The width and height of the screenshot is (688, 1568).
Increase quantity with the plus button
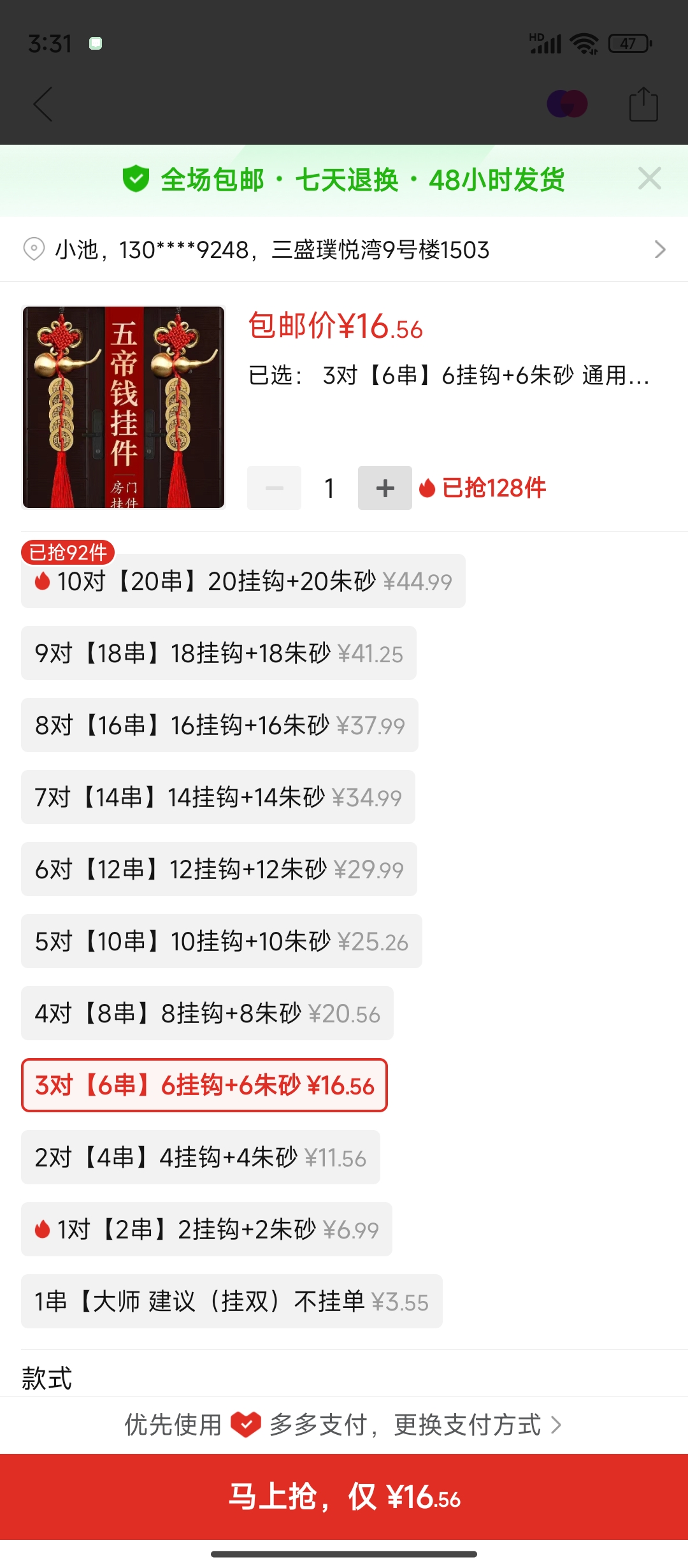(385, 488)
